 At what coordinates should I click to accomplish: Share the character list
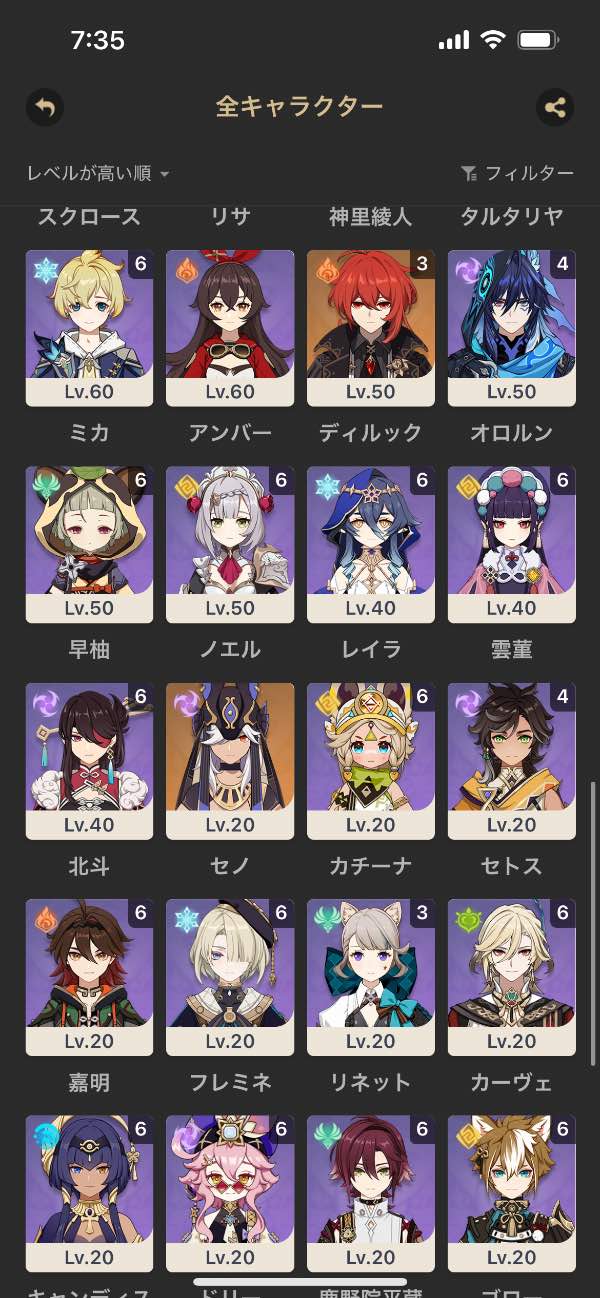pyautogui.click(x=555, y=107)
